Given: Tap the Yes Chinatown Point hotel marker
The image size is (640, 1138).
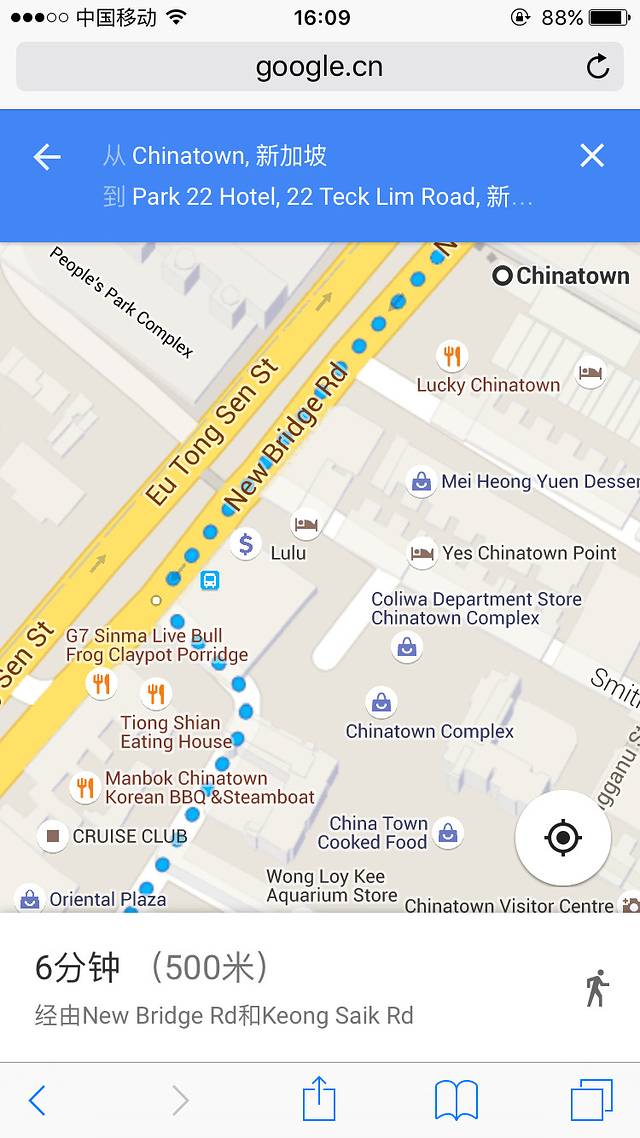Looking at the screenshot, I should tap(423, 553).
